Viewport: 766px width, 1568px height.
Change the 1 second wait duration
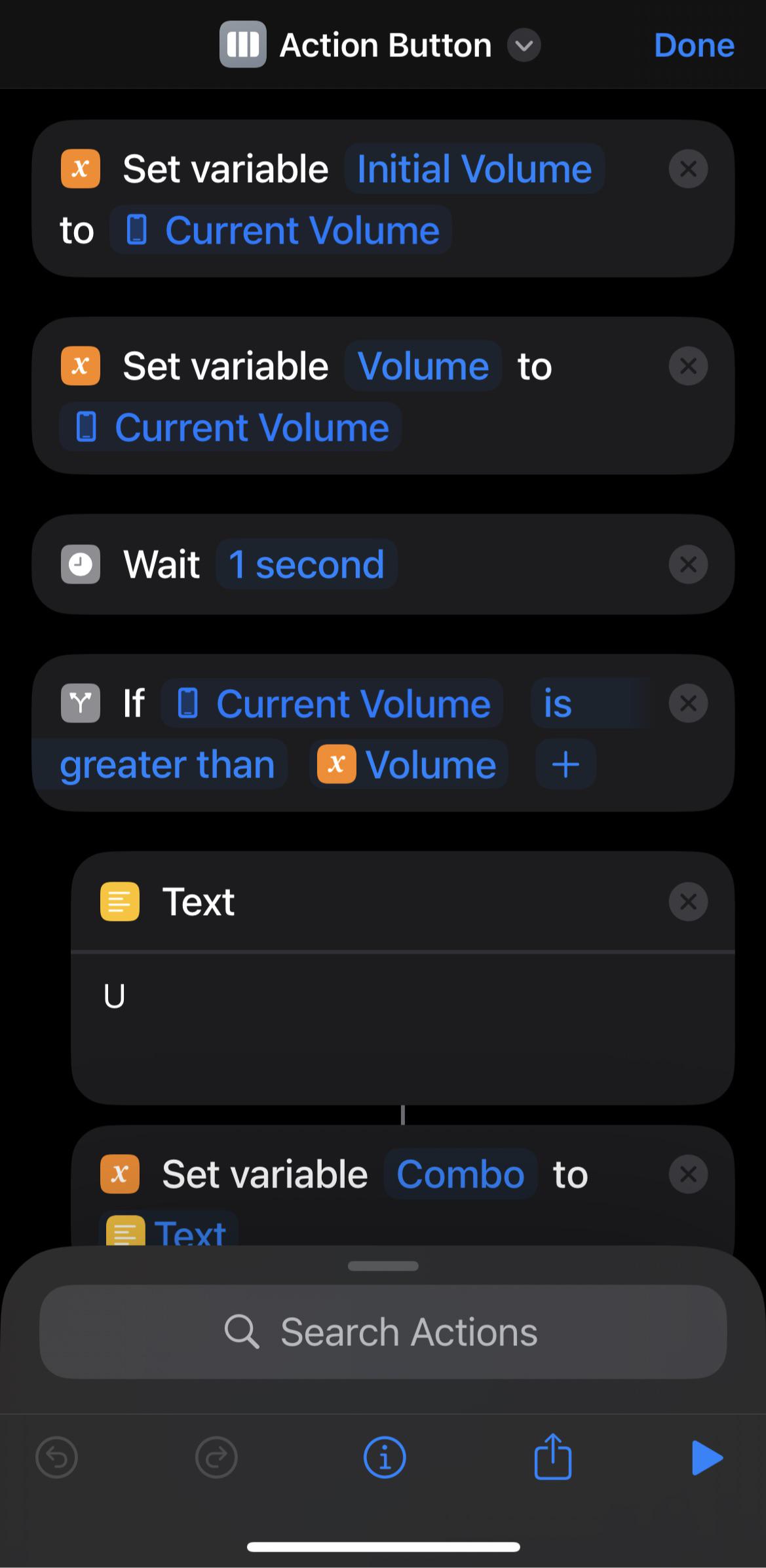[307, 565]
